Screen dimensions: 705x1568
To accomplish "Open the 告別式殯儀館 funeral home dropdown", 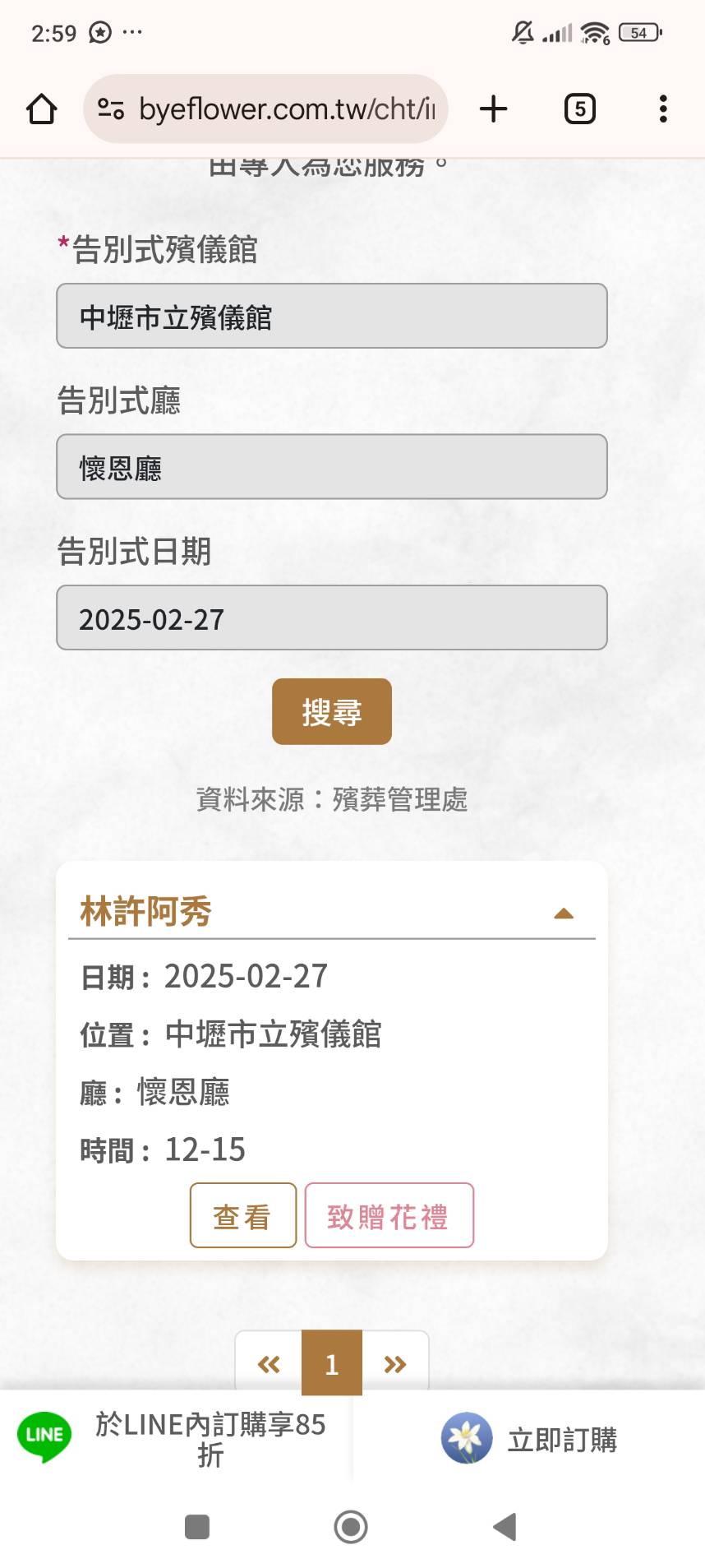I will coord(332,316).
